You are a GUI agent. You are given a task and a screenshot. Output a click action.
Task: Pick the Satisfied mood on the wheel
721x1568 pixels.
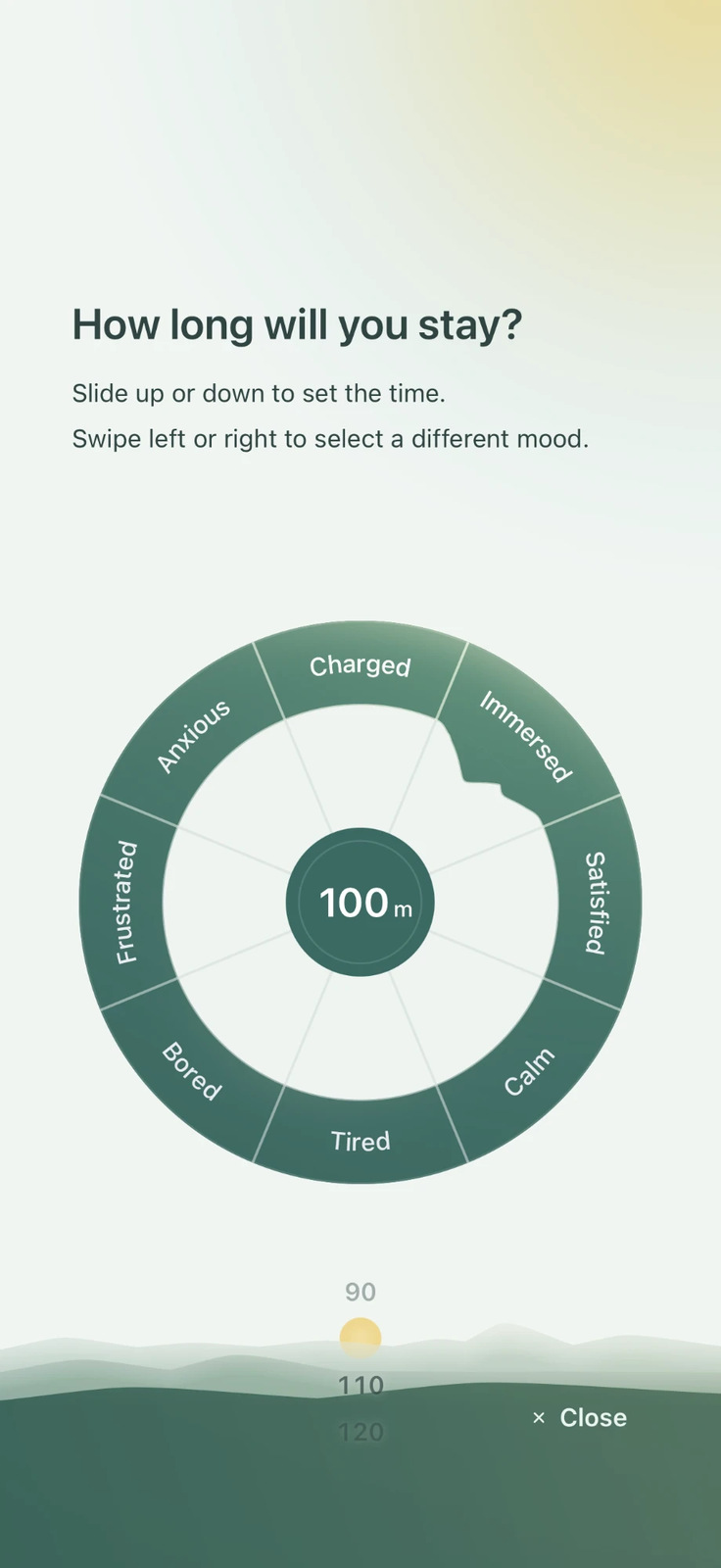pos(595,903)
